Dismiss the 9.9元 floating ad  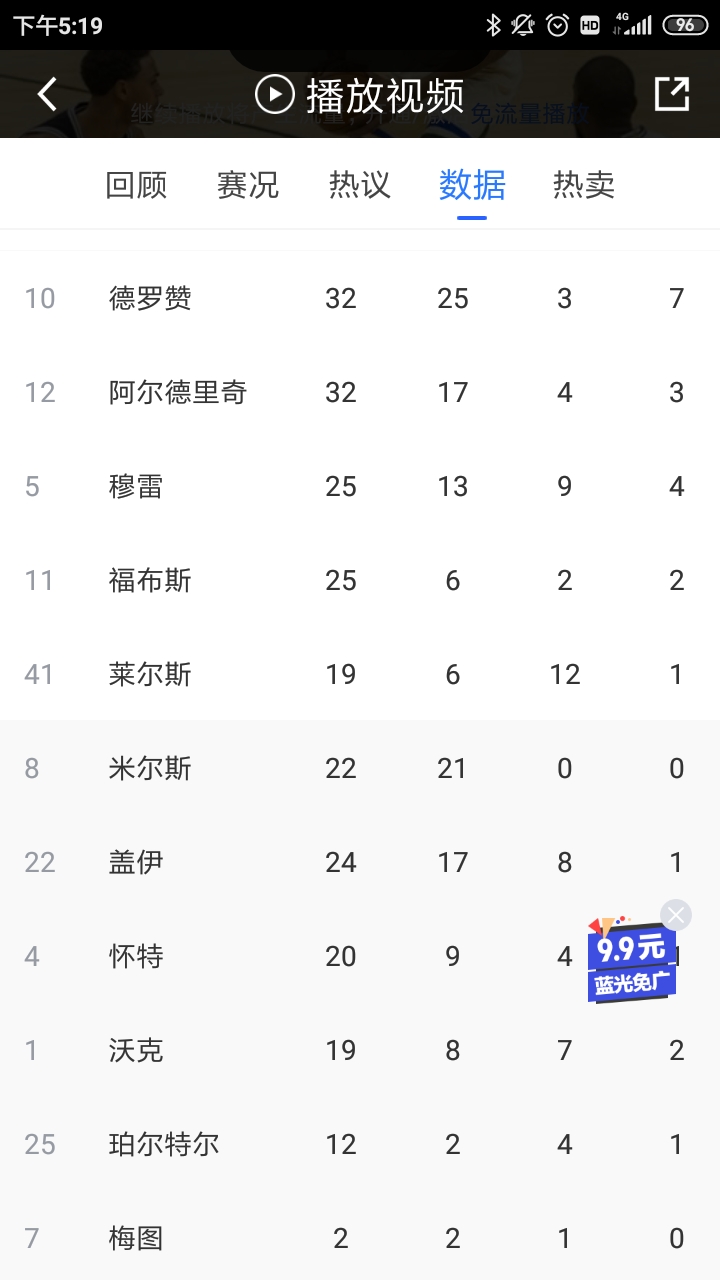coord(677,915)
